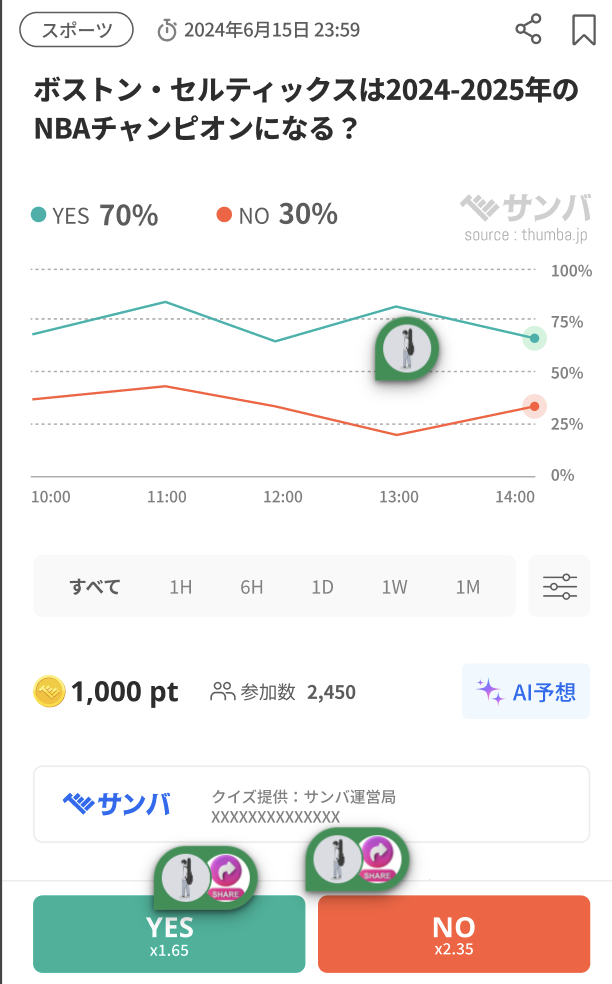This screenshot has width=612, height=984.
Task: Show the 1W chart range
Action: (394, 587)
